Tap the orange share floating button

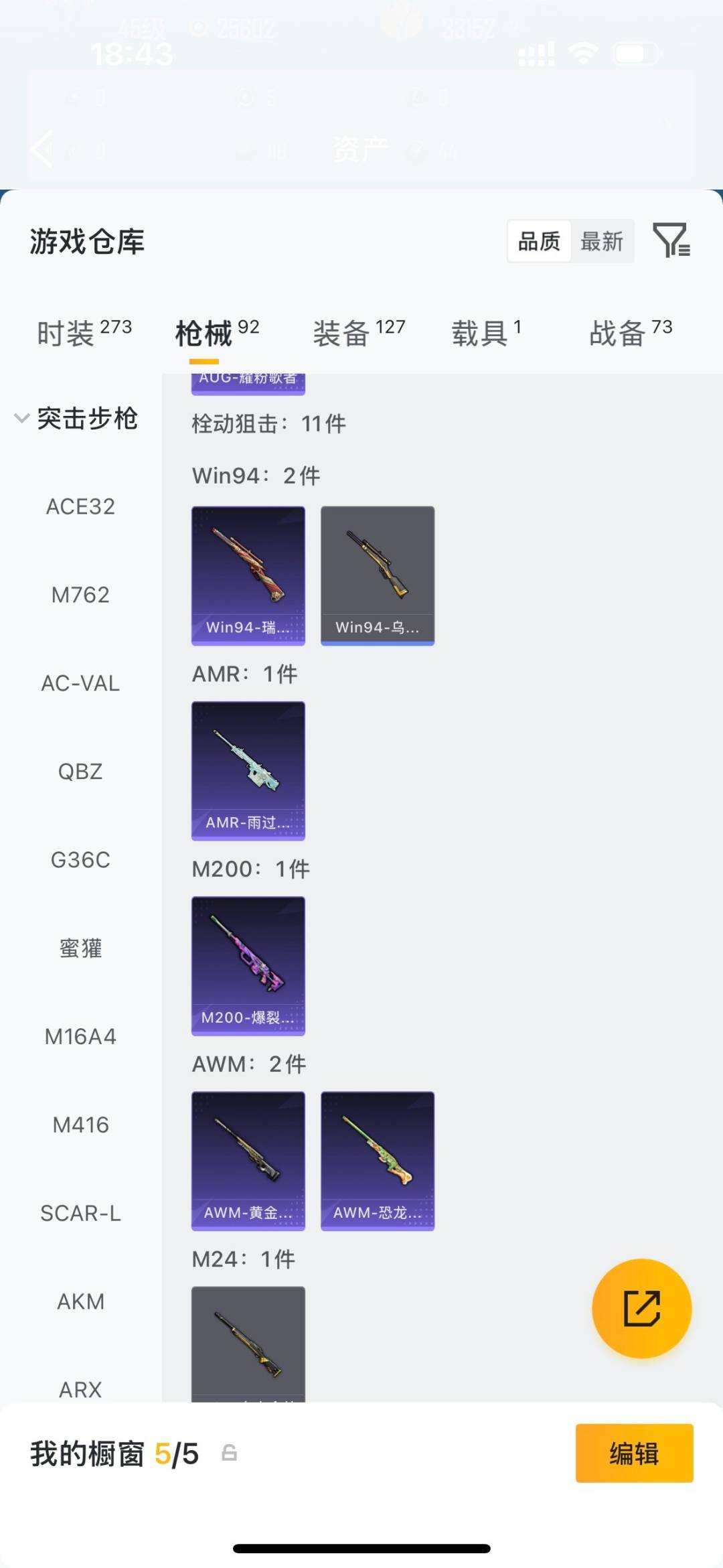coord(641,1308)
